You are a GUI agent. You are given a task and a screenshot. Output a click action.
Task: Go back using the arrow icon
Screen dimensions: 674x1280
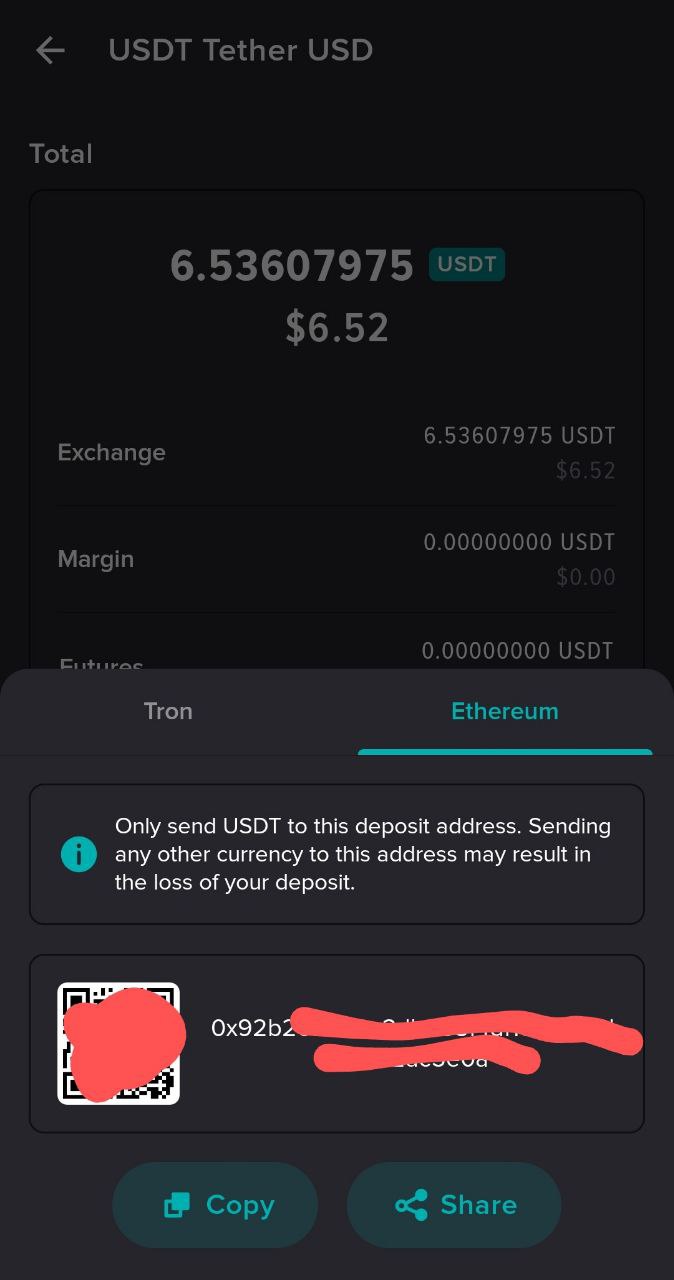coord(49,50)
